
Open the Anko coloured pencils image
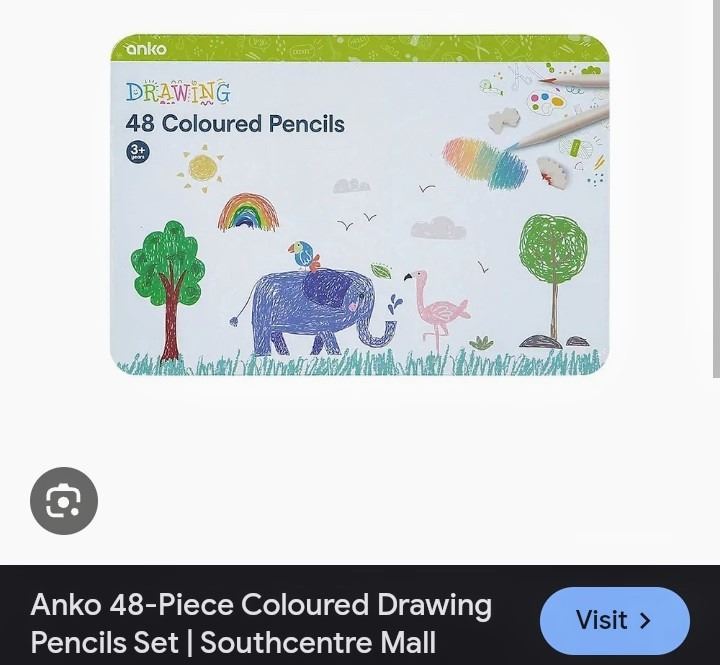pyautogui.click(x=360, y=205)
